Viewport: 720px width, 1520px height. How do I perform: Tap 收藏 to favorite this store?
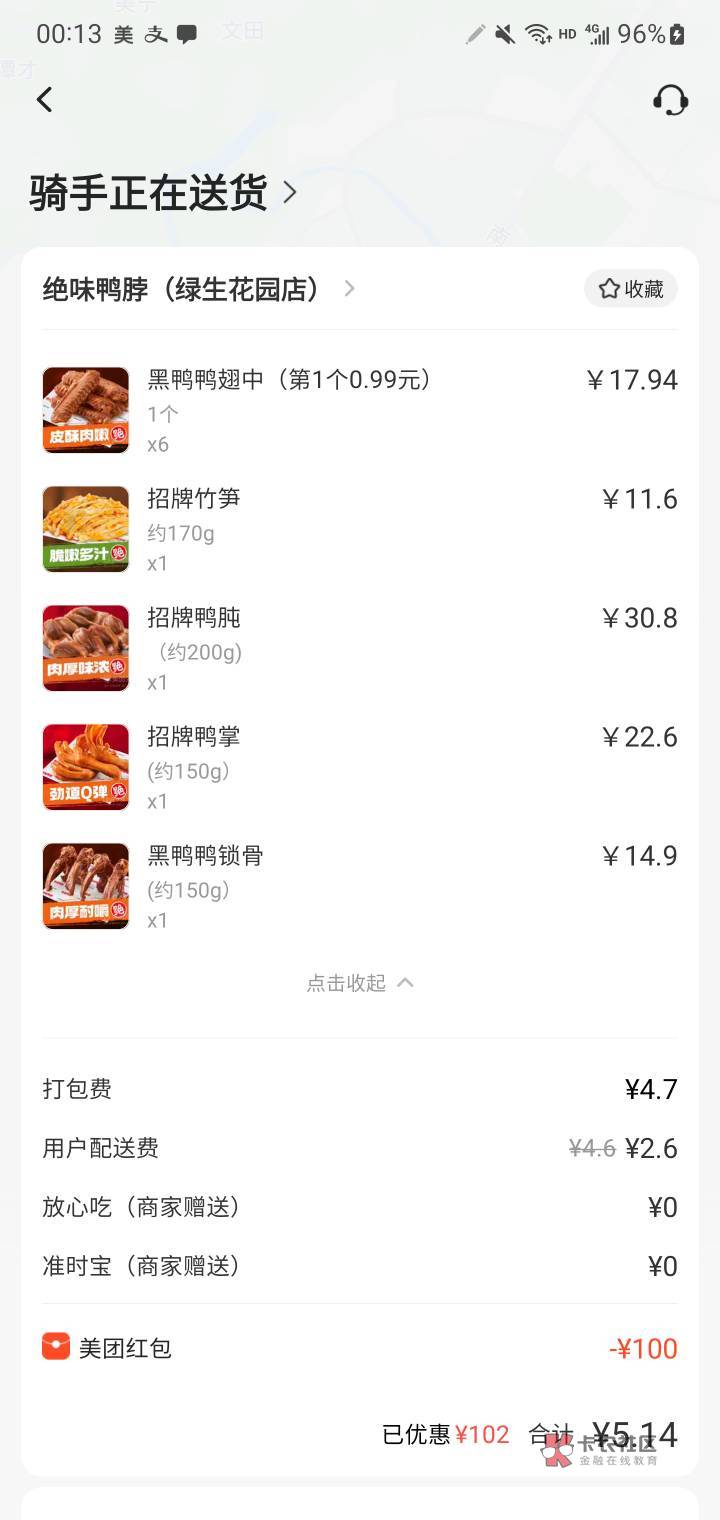(631, 289)
